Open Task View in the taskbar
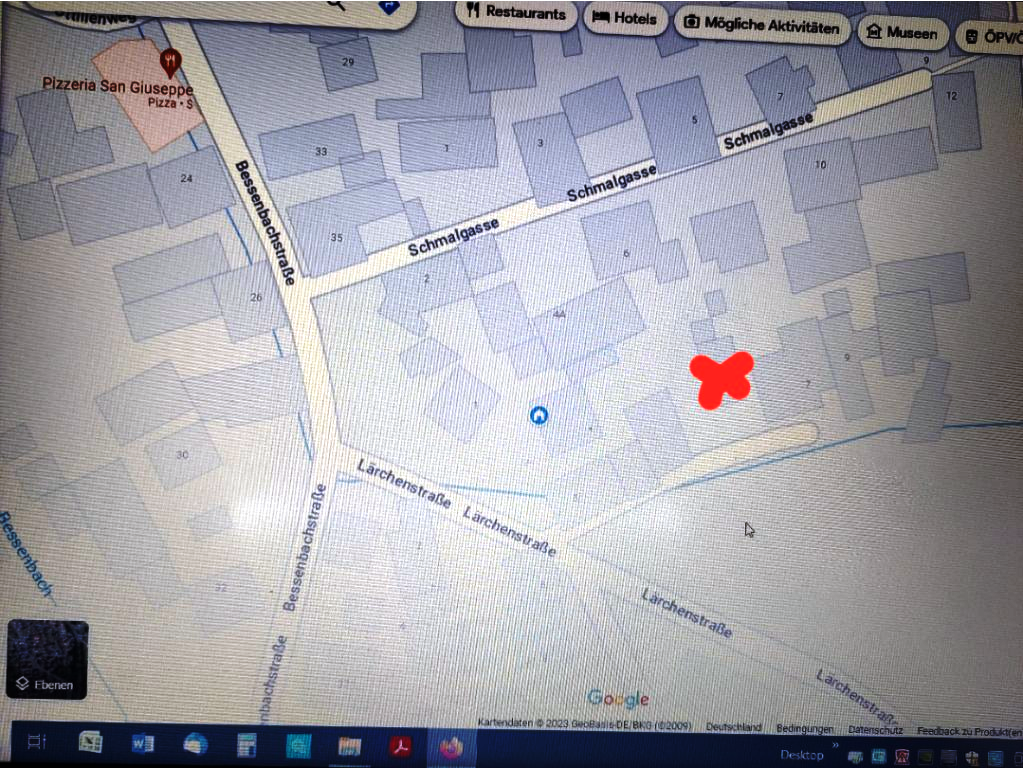Image resolution: width=1023 pixels, height=768 pixels. click(37, 741)
